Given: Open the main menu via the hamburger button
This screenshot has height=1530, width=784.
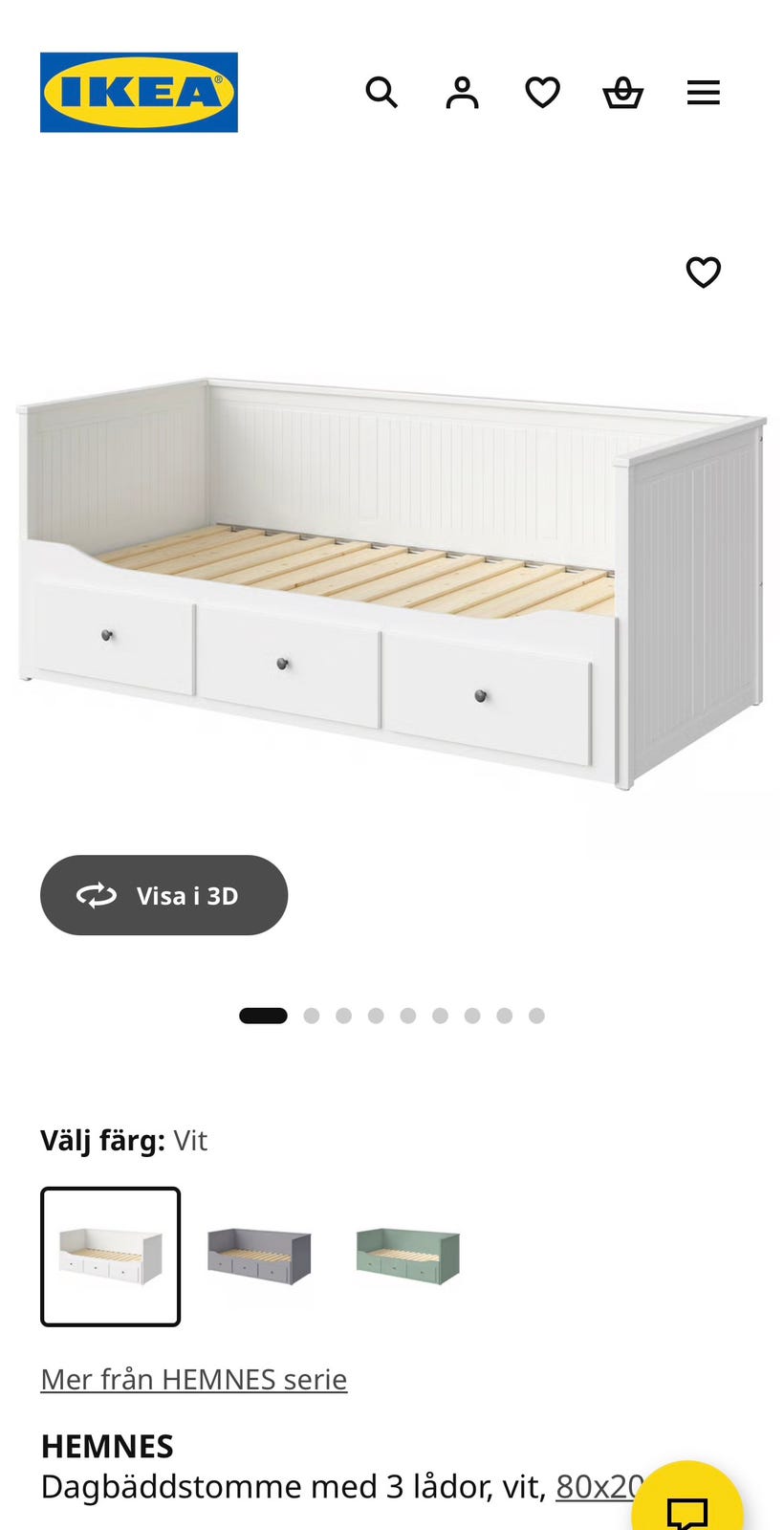Looking at the screenshot, I should [x=703, y=92].
